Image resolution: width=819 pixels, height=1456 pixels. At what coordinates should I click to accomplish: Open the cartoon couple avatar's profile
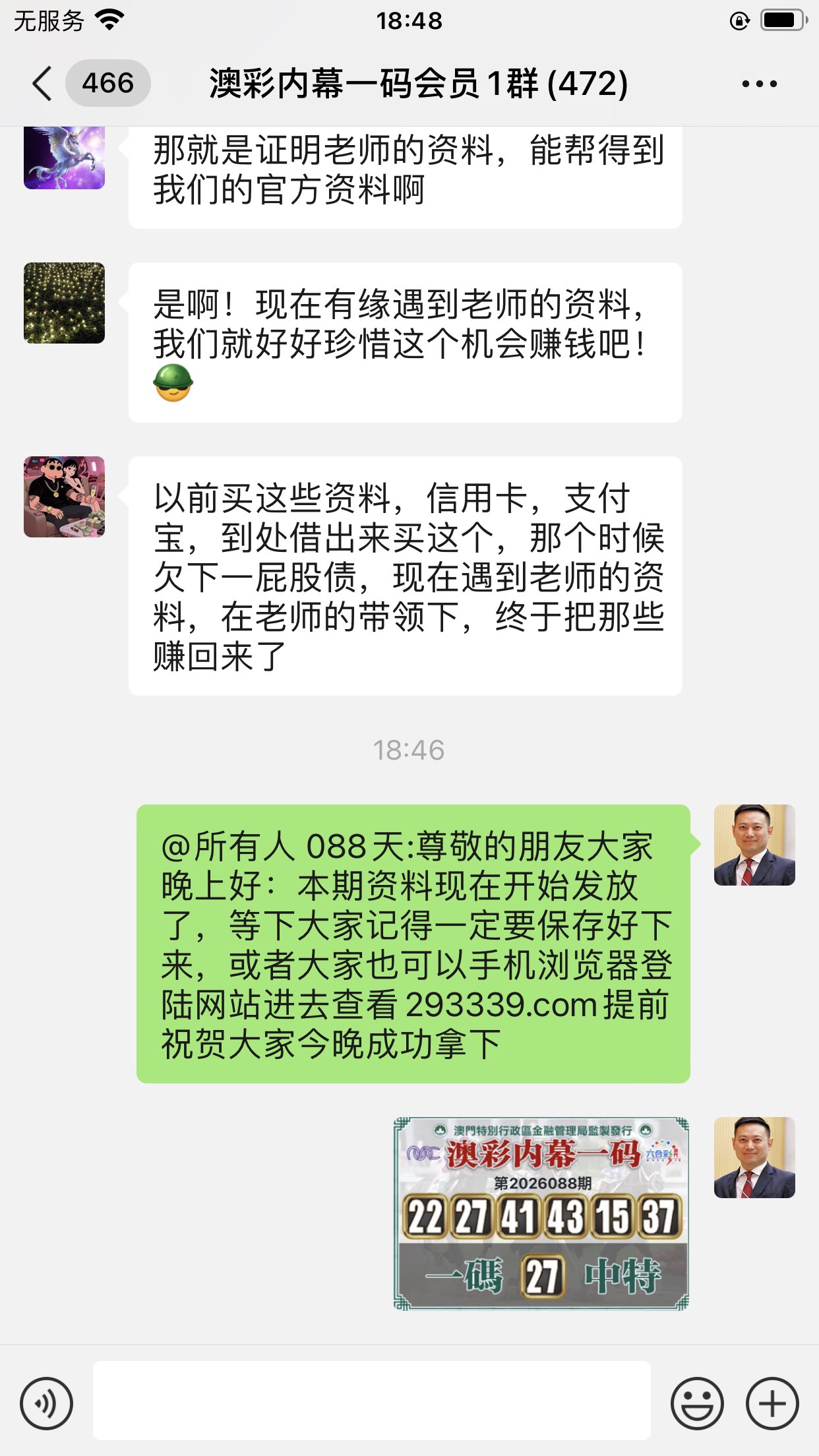64,497
